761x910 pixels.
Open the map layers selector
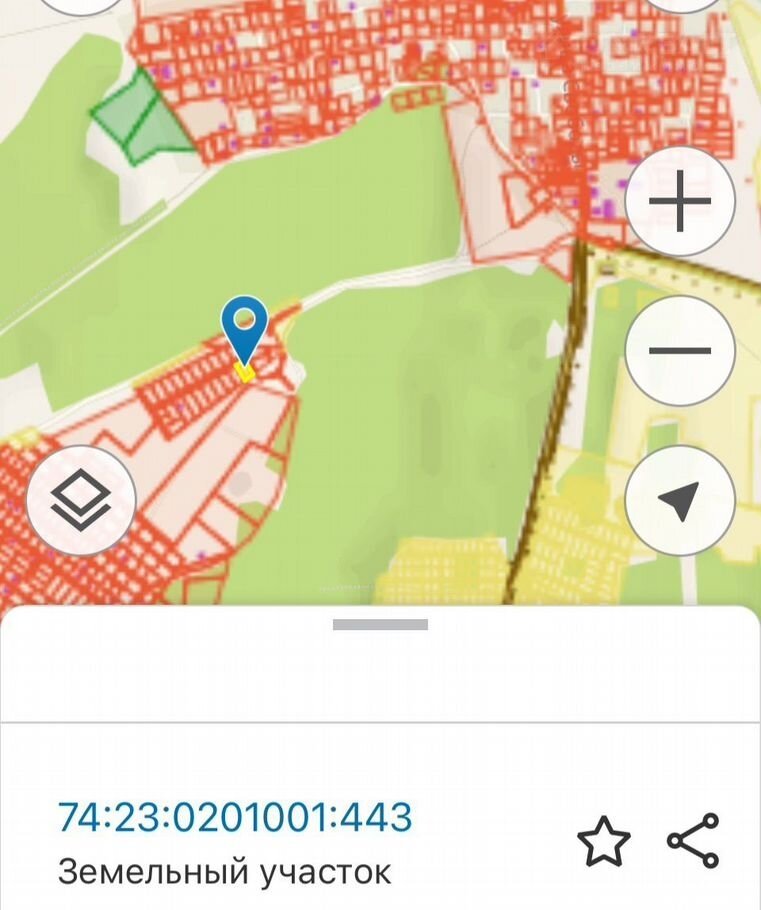pos(81,500)
